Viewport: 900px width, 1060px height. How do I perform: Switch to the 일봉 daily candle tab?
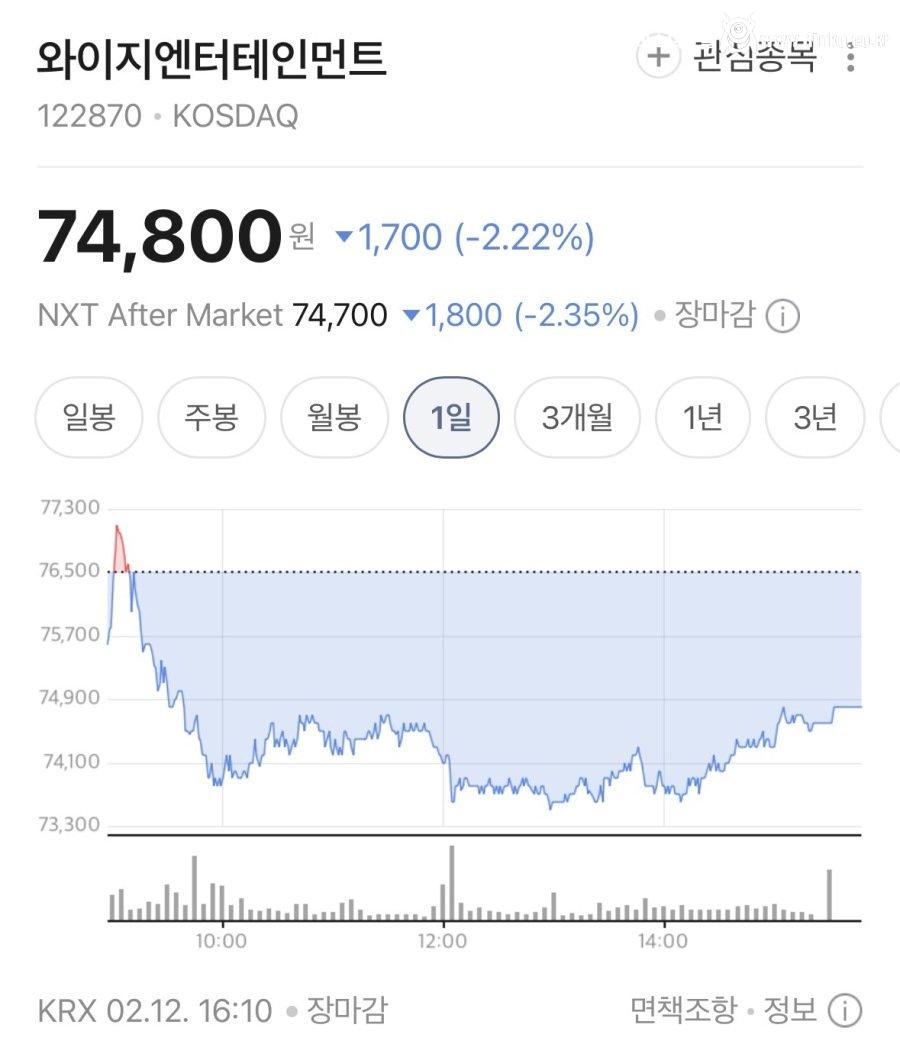(x=90, y=417)
